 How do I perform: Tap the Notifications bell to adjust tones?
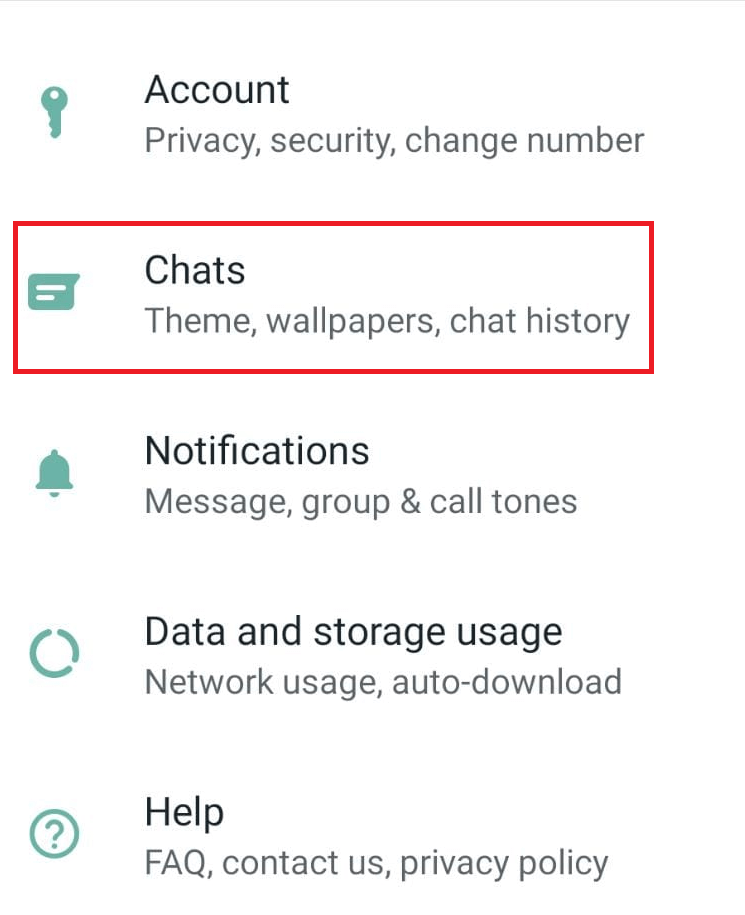53,471
